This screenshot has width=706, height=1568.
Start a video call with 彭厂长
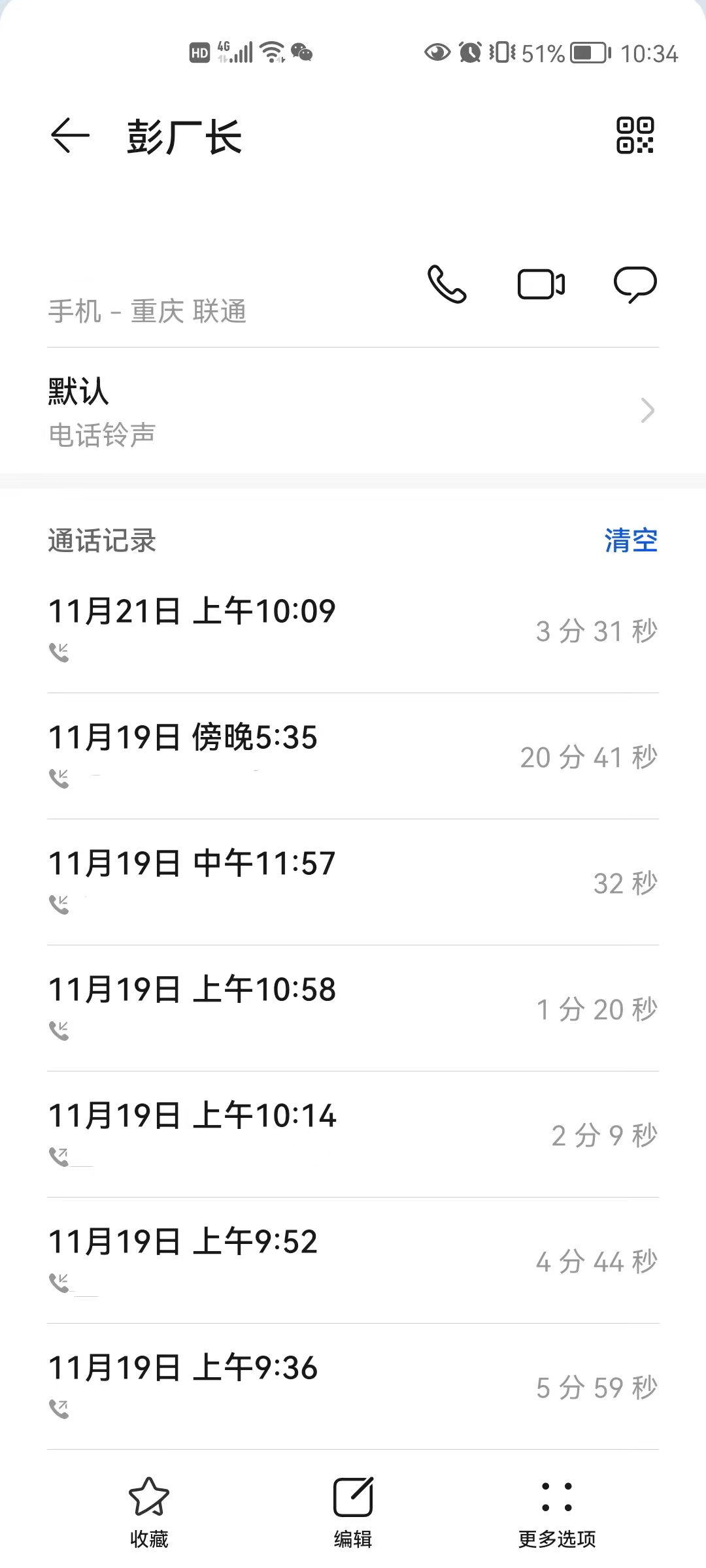(x=541, y=284)
